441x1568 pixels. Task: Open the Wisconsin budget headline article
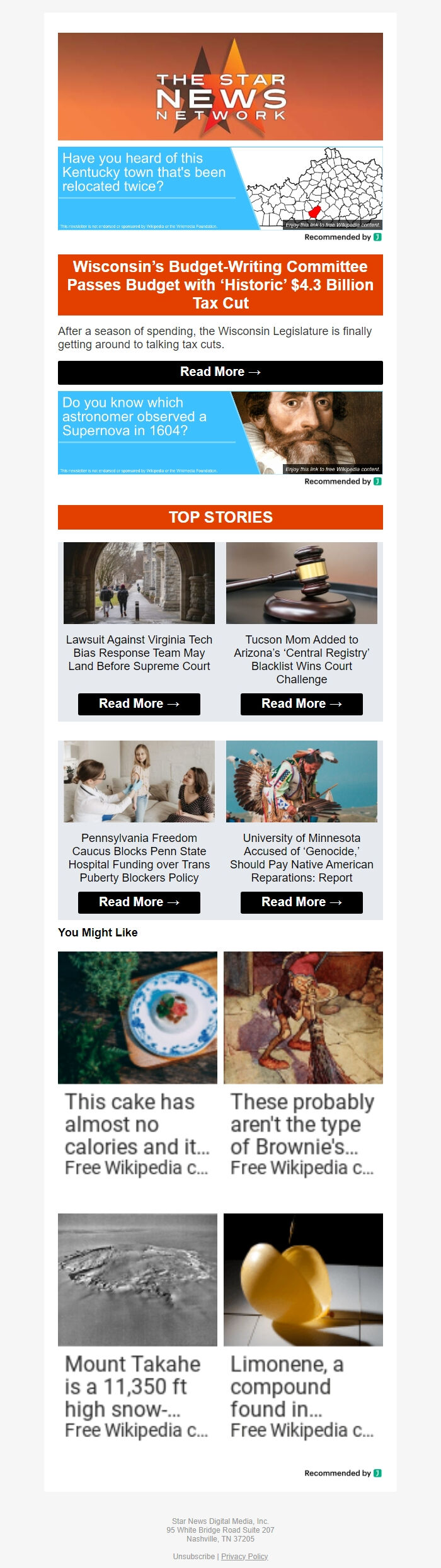click(220, 285)
